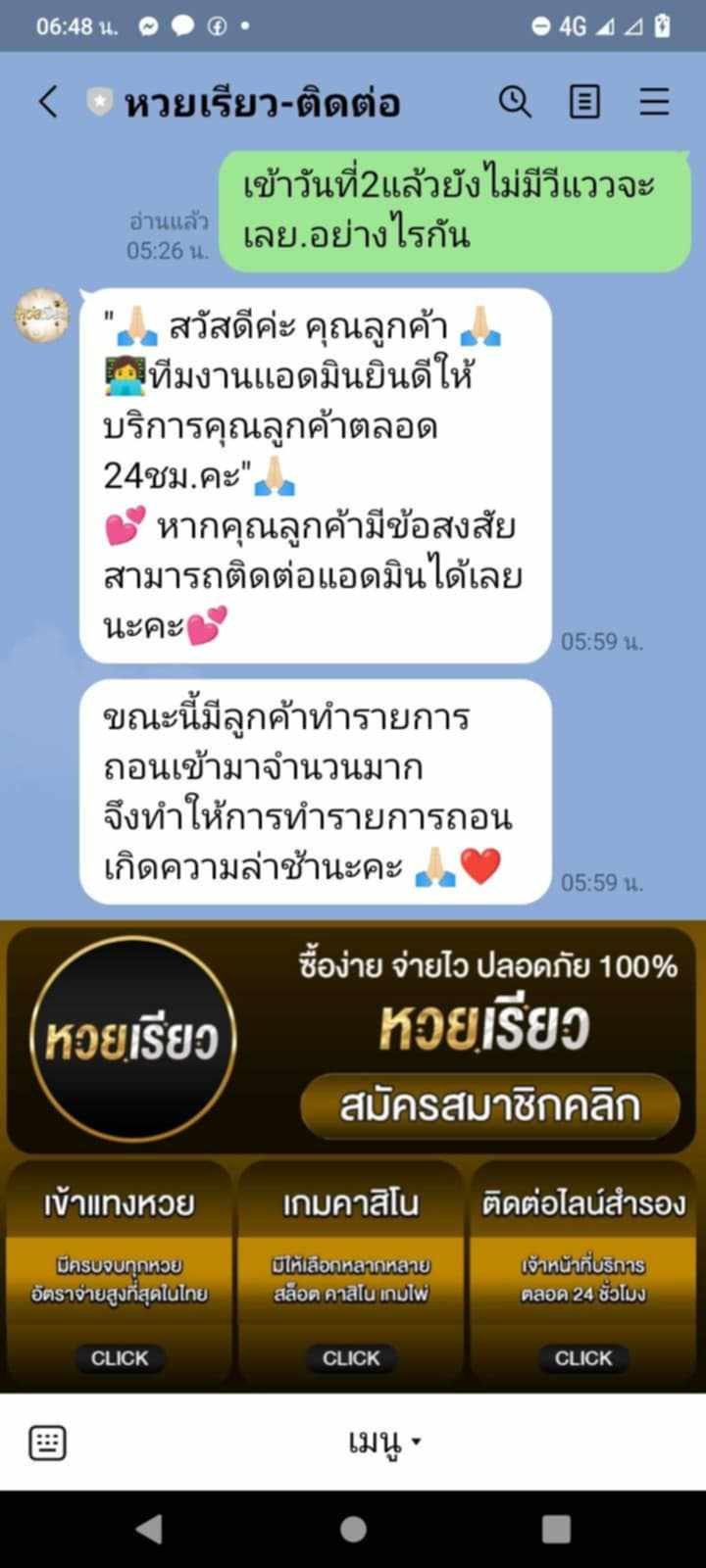Collapse the เมนู rich menu
The width and height of the screenshot is (706, 1568).
(384, 1443)
